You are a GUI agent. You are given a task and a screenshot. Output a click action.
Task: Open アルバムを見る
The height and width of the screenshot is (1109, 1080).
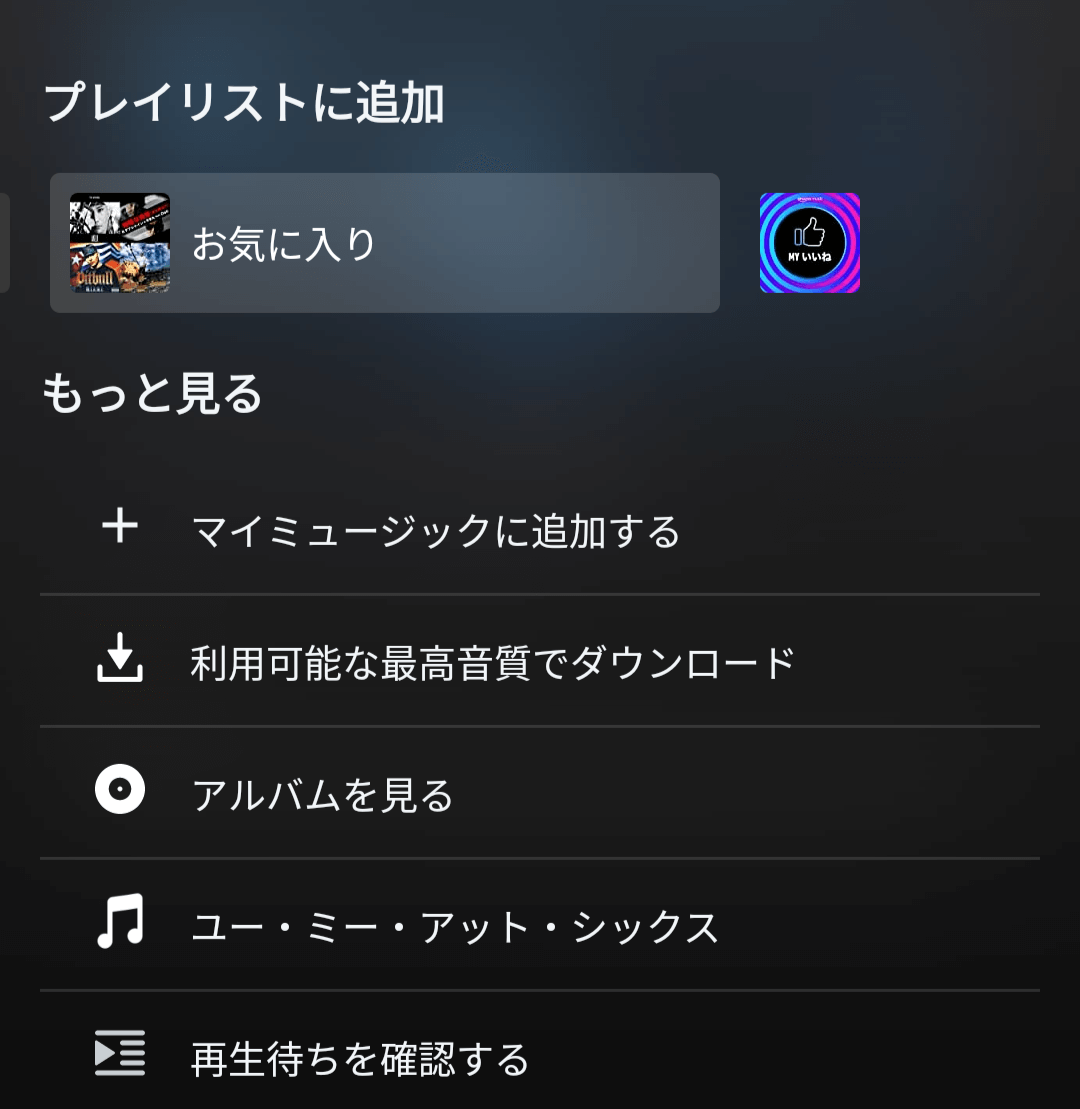(x=322, y=795)
